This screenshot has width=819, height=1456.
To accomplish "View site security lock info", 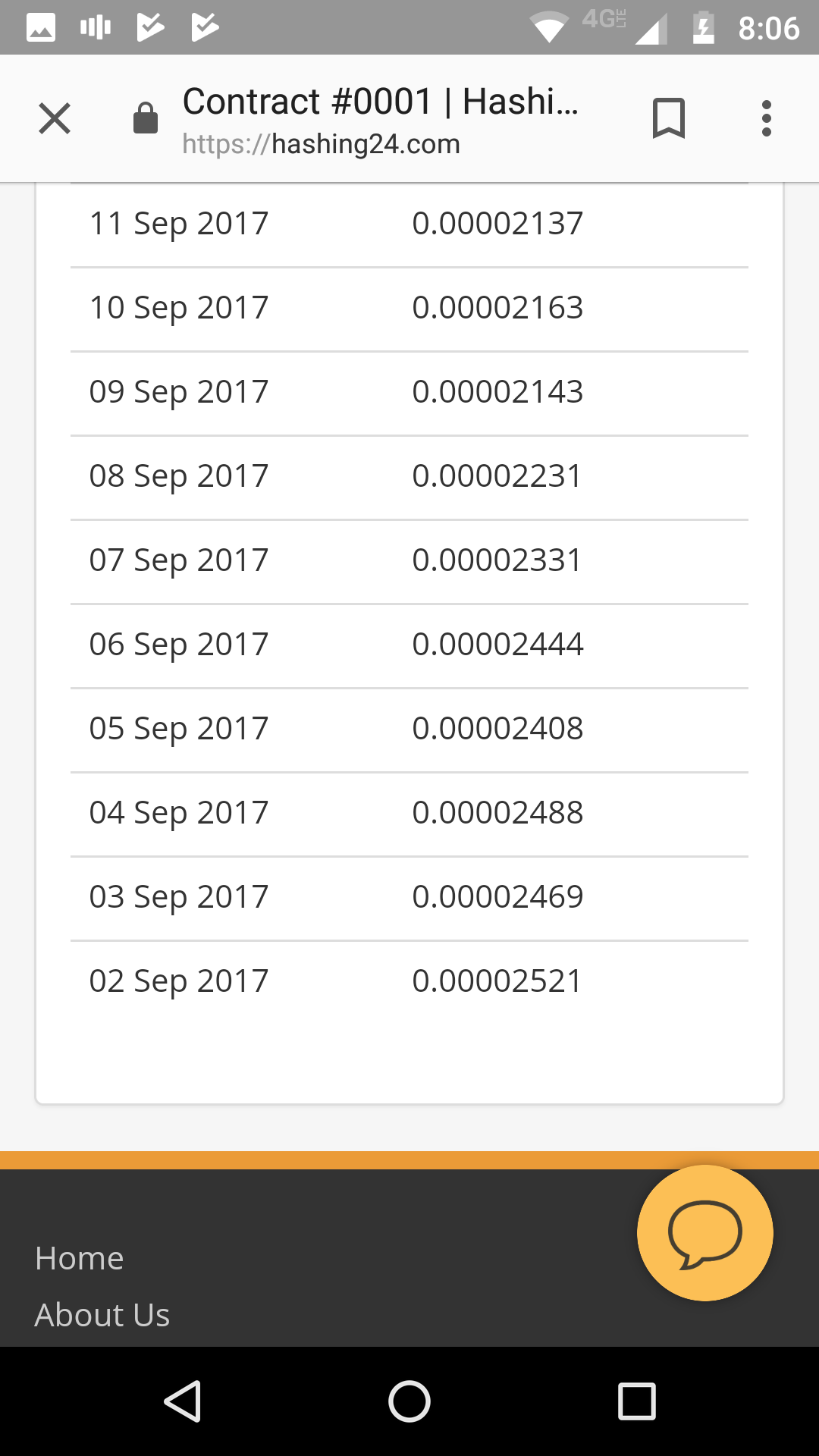I will pos(146,118).
